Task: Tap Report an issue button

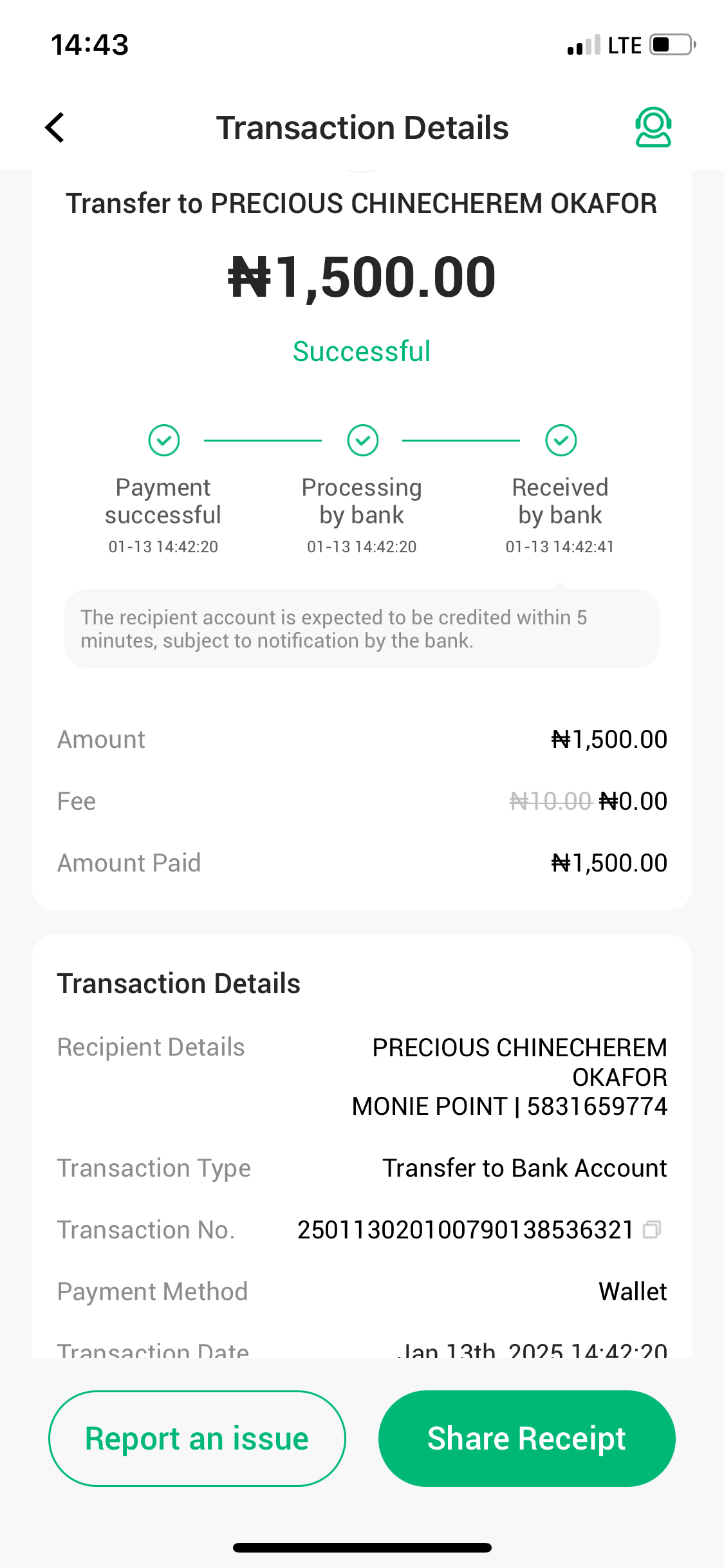Action: point(197,1439)
